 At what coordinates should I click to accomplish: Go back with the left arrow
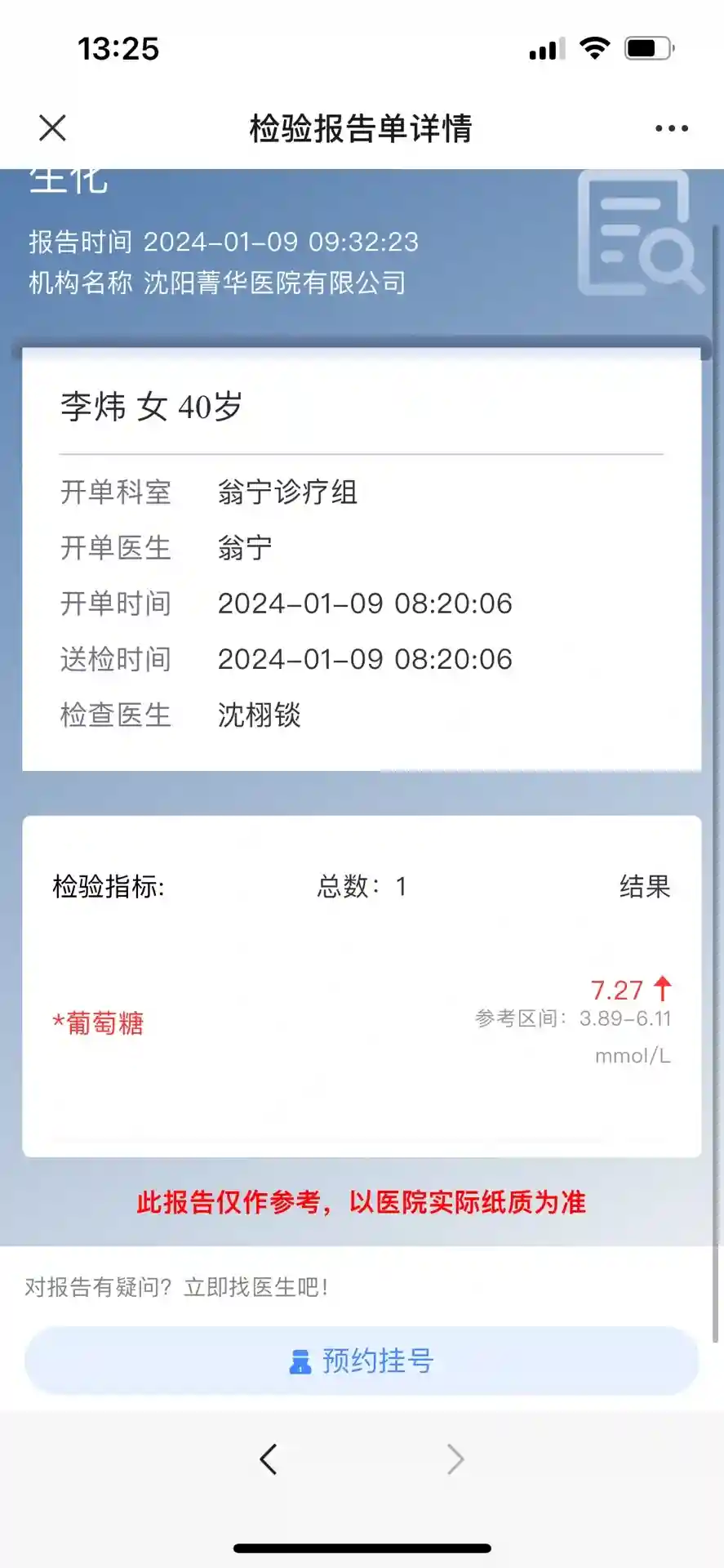[x=269, y=1459]
